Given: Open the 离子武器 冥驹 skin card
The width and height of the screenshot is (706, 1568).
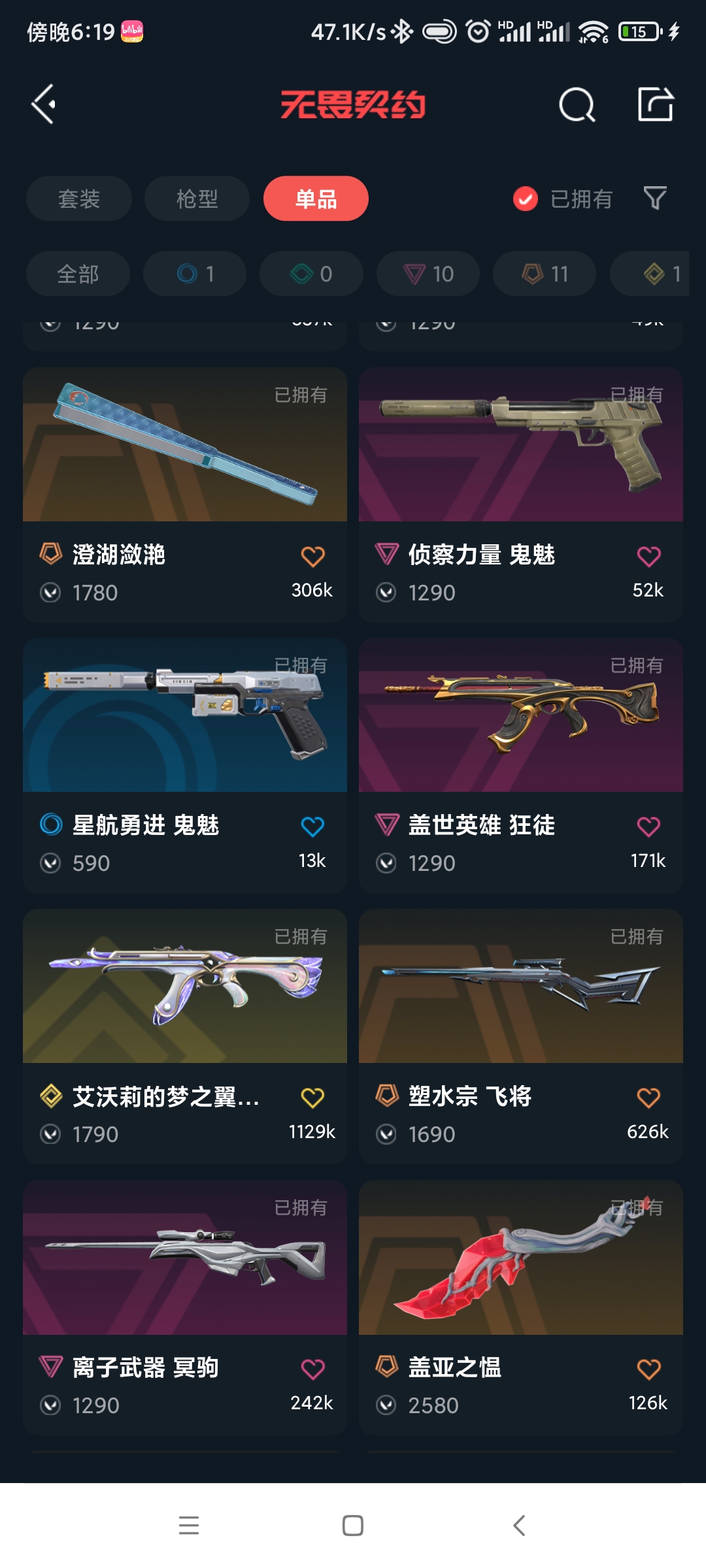Looking at the screenshot, I should click(x=185, y=1271).
